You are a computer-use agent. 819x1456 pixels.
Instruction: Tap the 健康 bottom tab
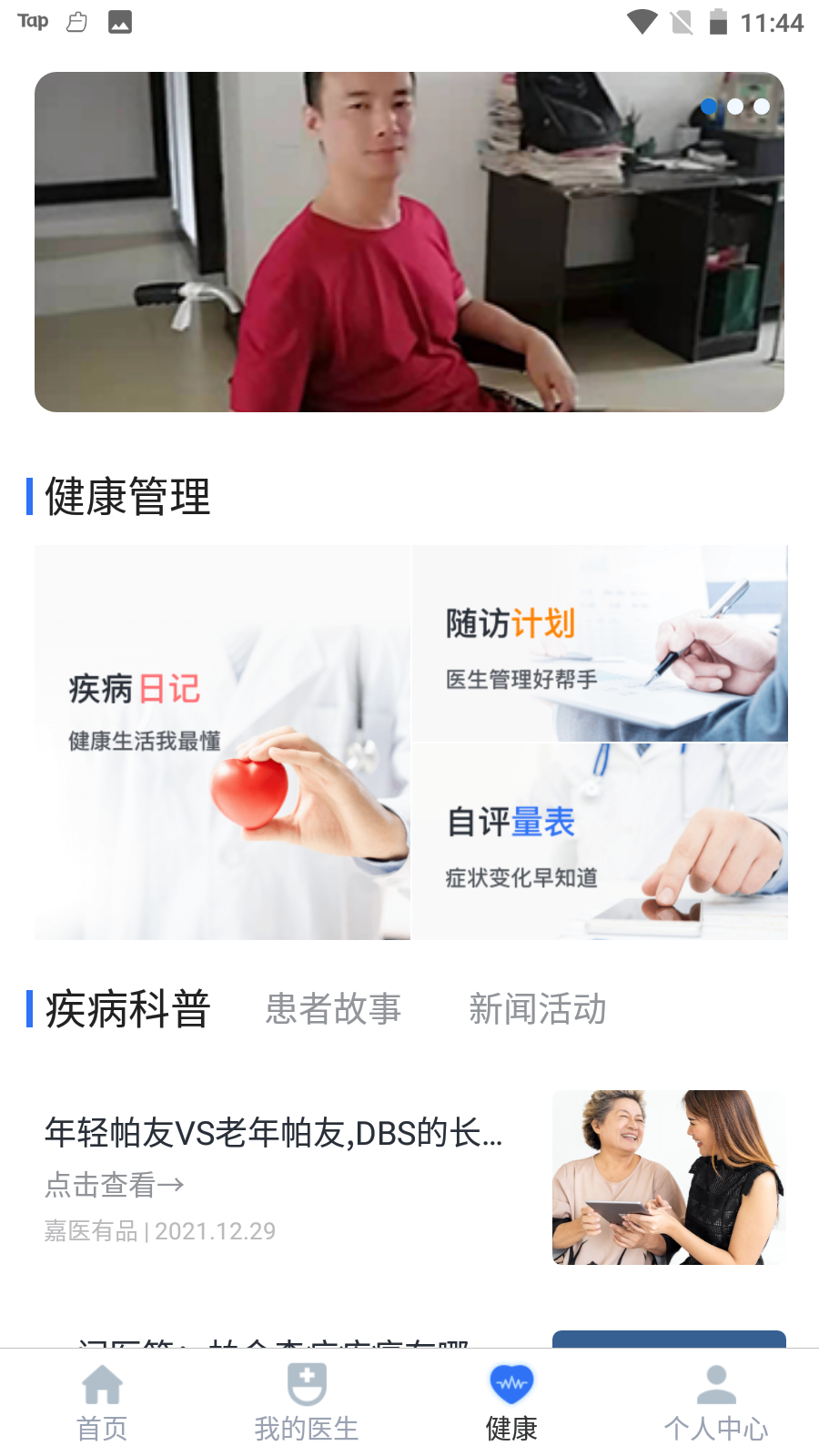coord(511,1403)
